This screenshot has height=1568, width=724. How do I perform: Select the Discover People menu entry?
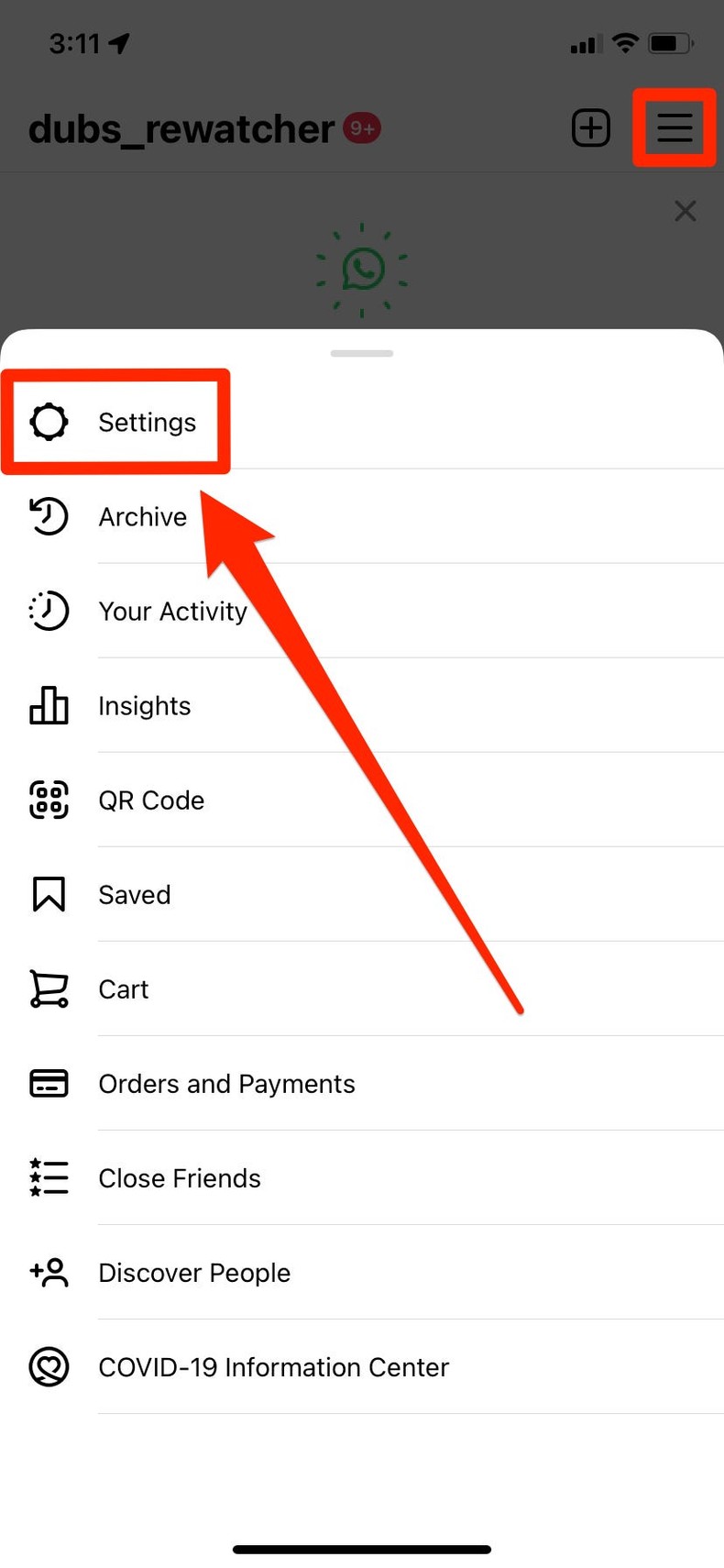click(x=193, y=1272)
